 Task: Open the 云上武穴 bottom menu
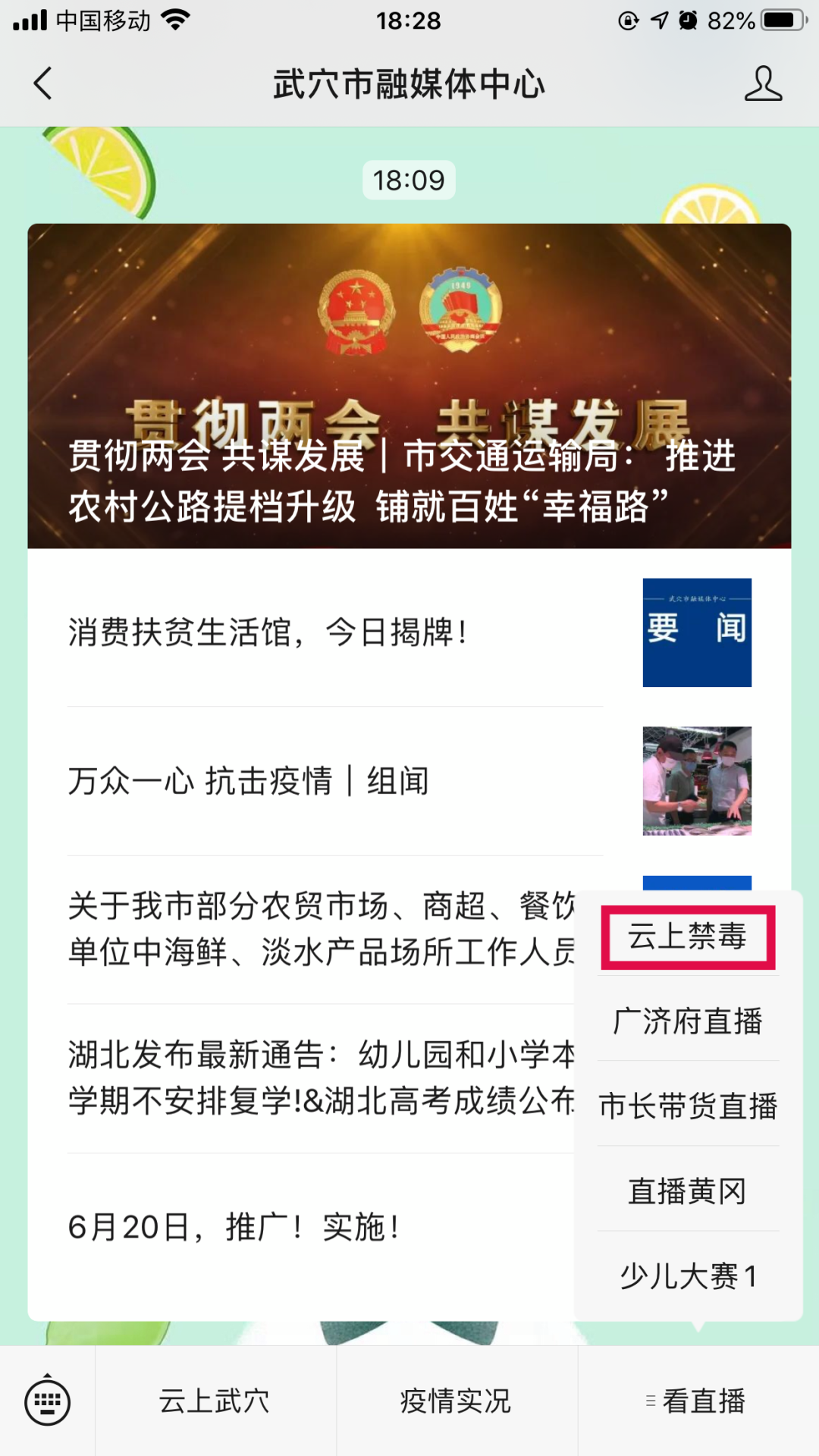point(215,1401)
